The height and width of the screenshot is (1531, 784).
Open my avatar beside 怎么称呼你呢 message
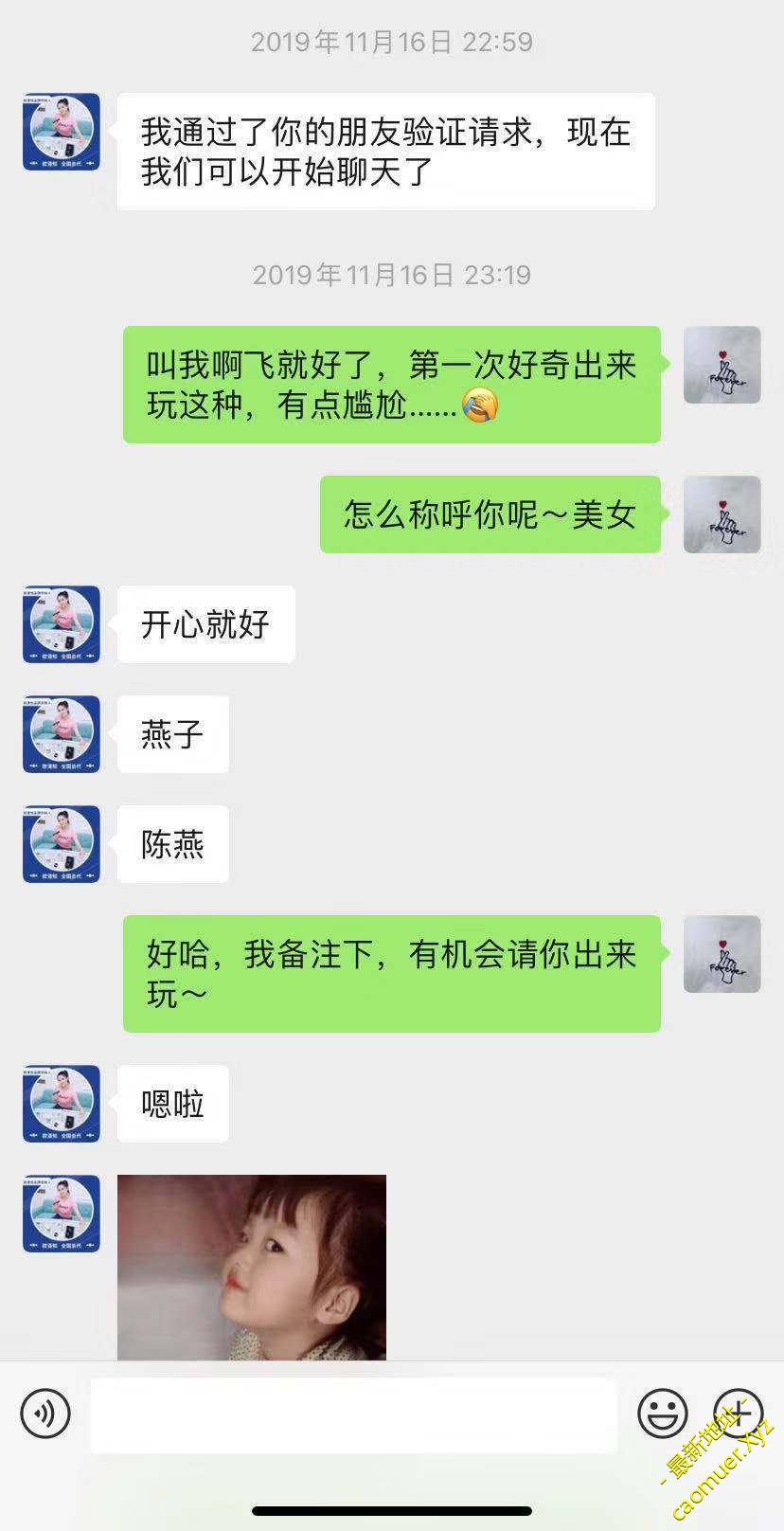coord(722,514)
